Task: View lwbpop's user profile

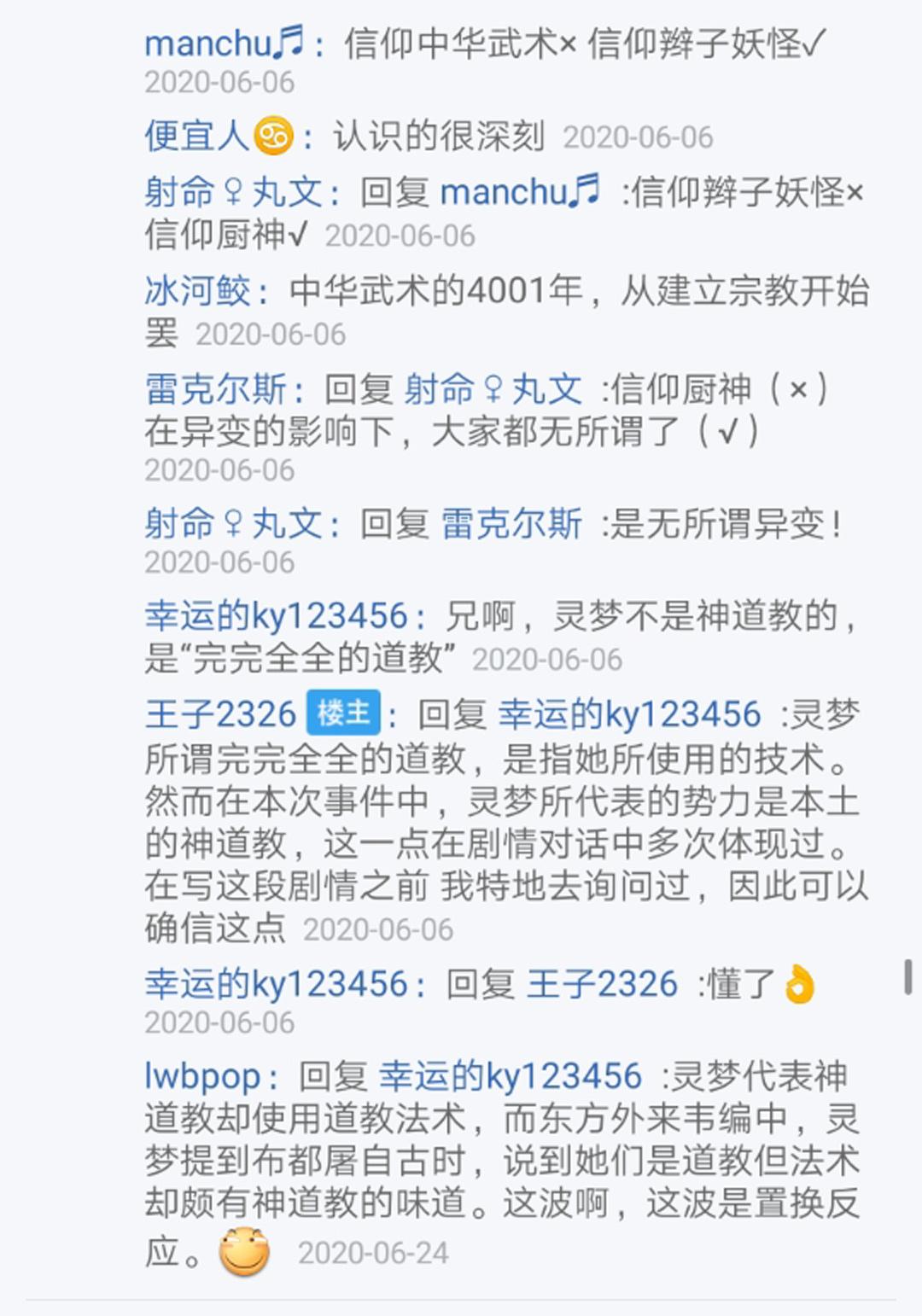Action: (x=202, y=1076)
